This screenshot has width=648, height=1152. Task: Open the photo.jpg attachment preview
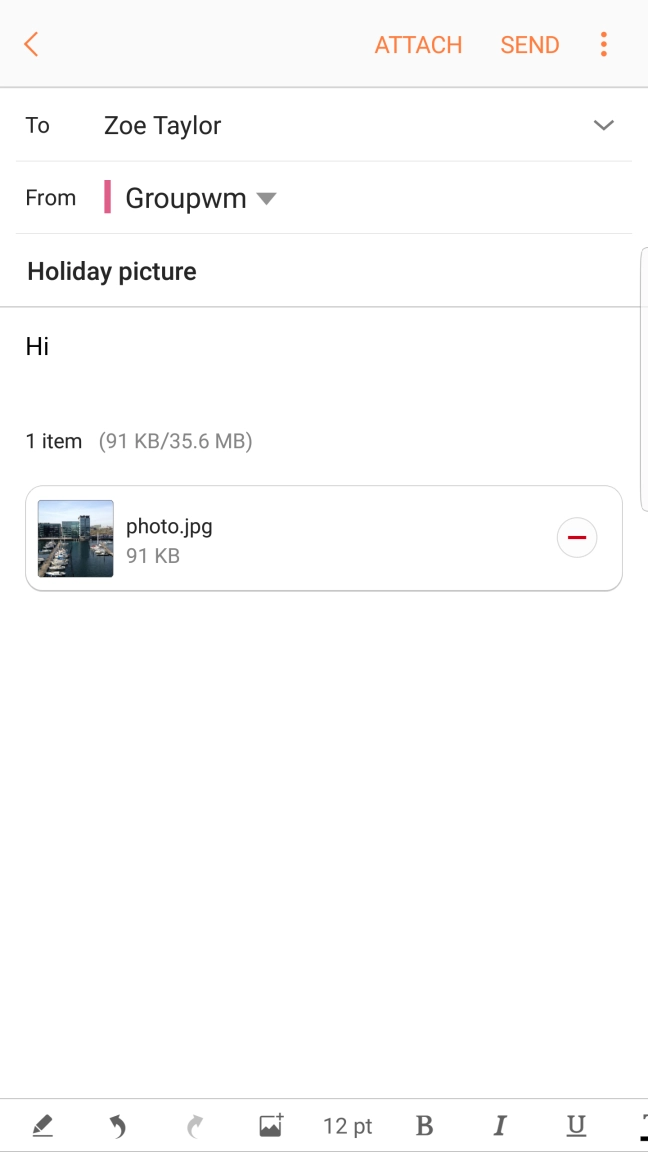pos(76,538)
